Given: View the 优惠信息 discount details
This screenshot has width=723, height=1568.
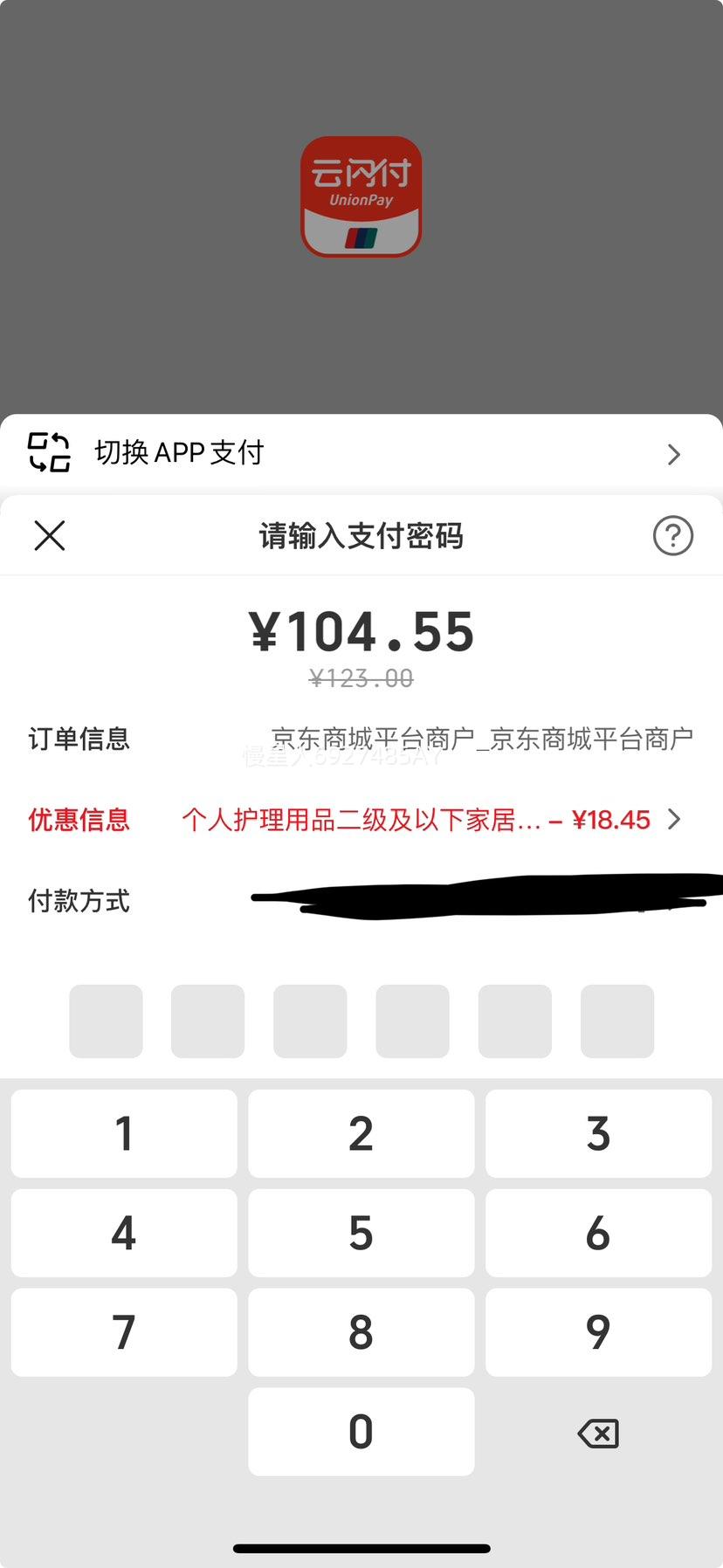Looking at the screenshot, I should (x=361, y=820).
